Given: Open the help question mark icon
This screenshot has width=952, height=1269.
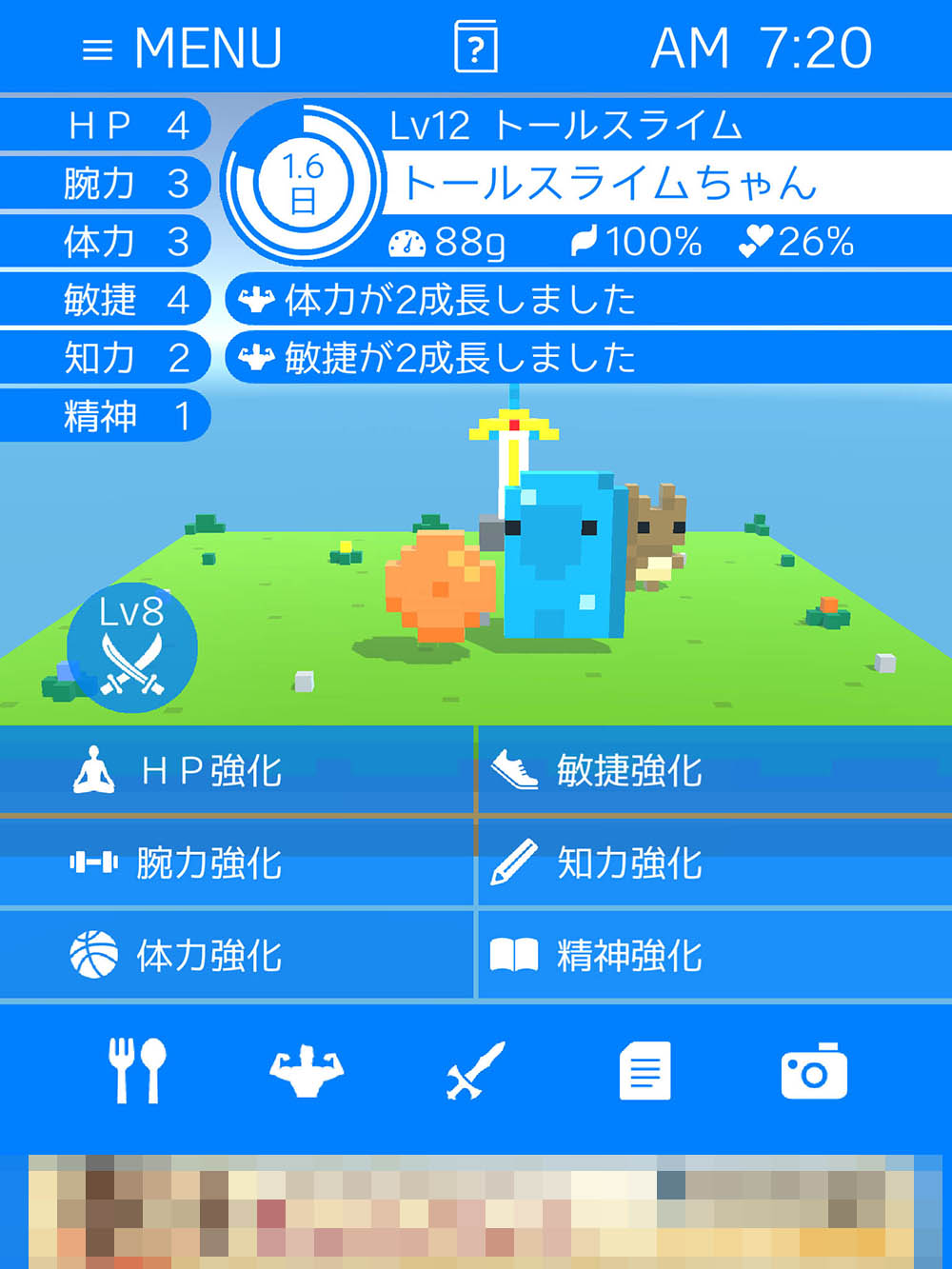Looking at the screenshot, I should pos(476,47).
